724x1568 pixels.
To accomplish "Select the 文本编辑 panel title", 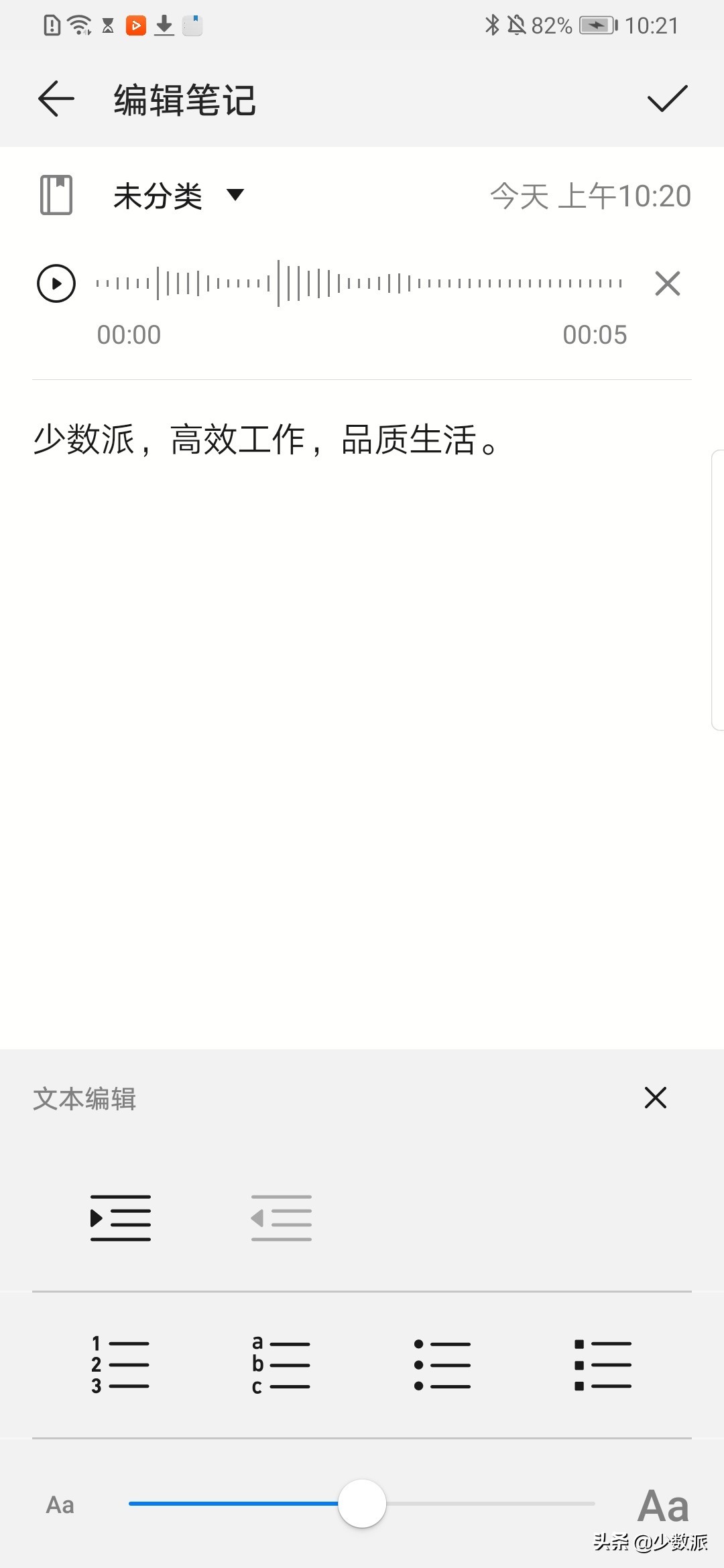I will pyautogui.click(x=84, y=1098).
